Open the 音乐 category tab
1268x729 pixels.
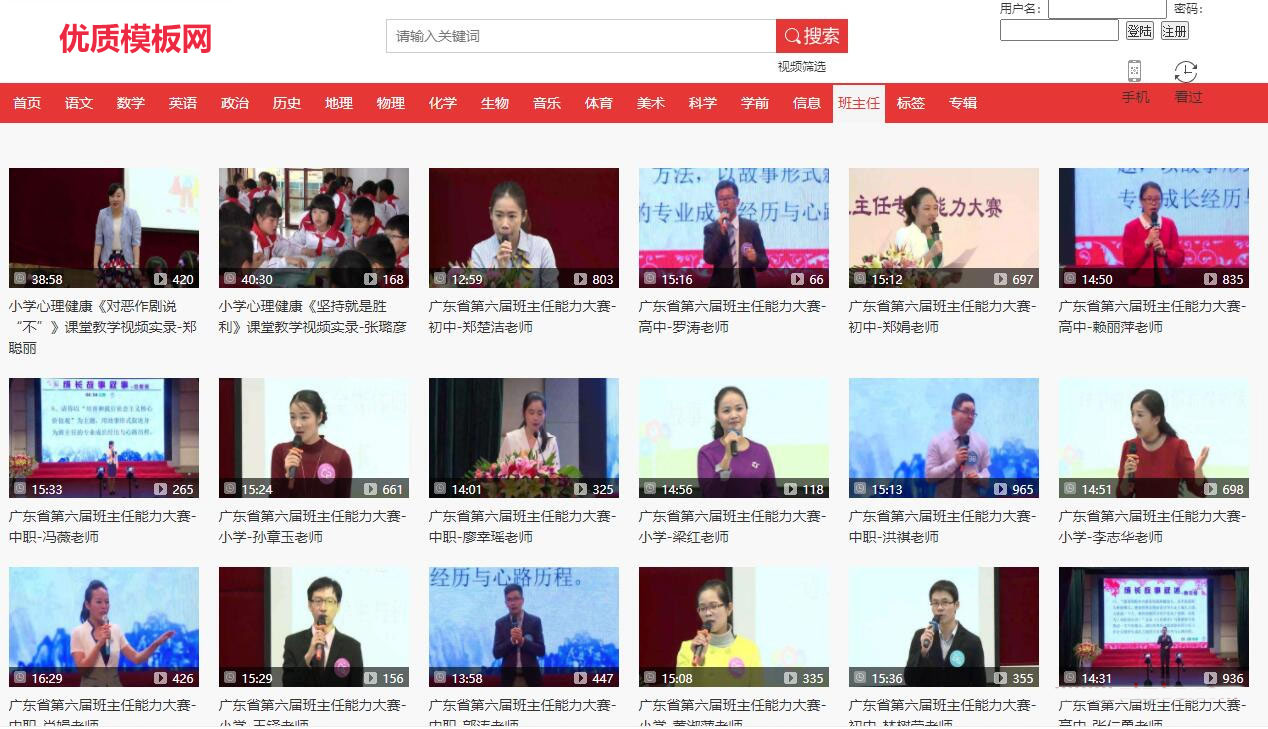pyautogui.click(x=547, y=103)
